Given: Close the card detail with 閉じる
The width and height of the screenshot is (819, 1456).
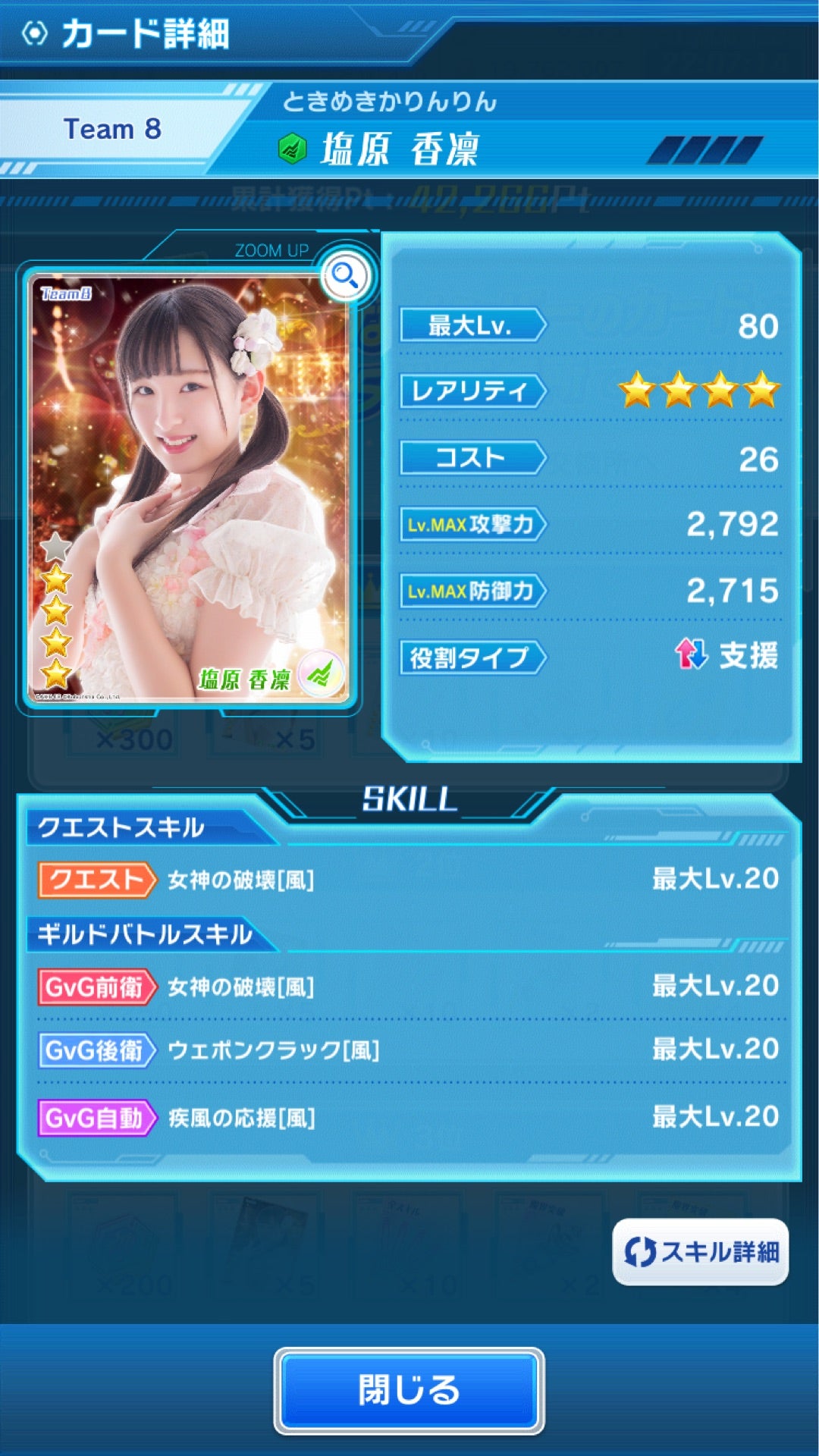Looking at the screenshot, I should coord(409,1391).
